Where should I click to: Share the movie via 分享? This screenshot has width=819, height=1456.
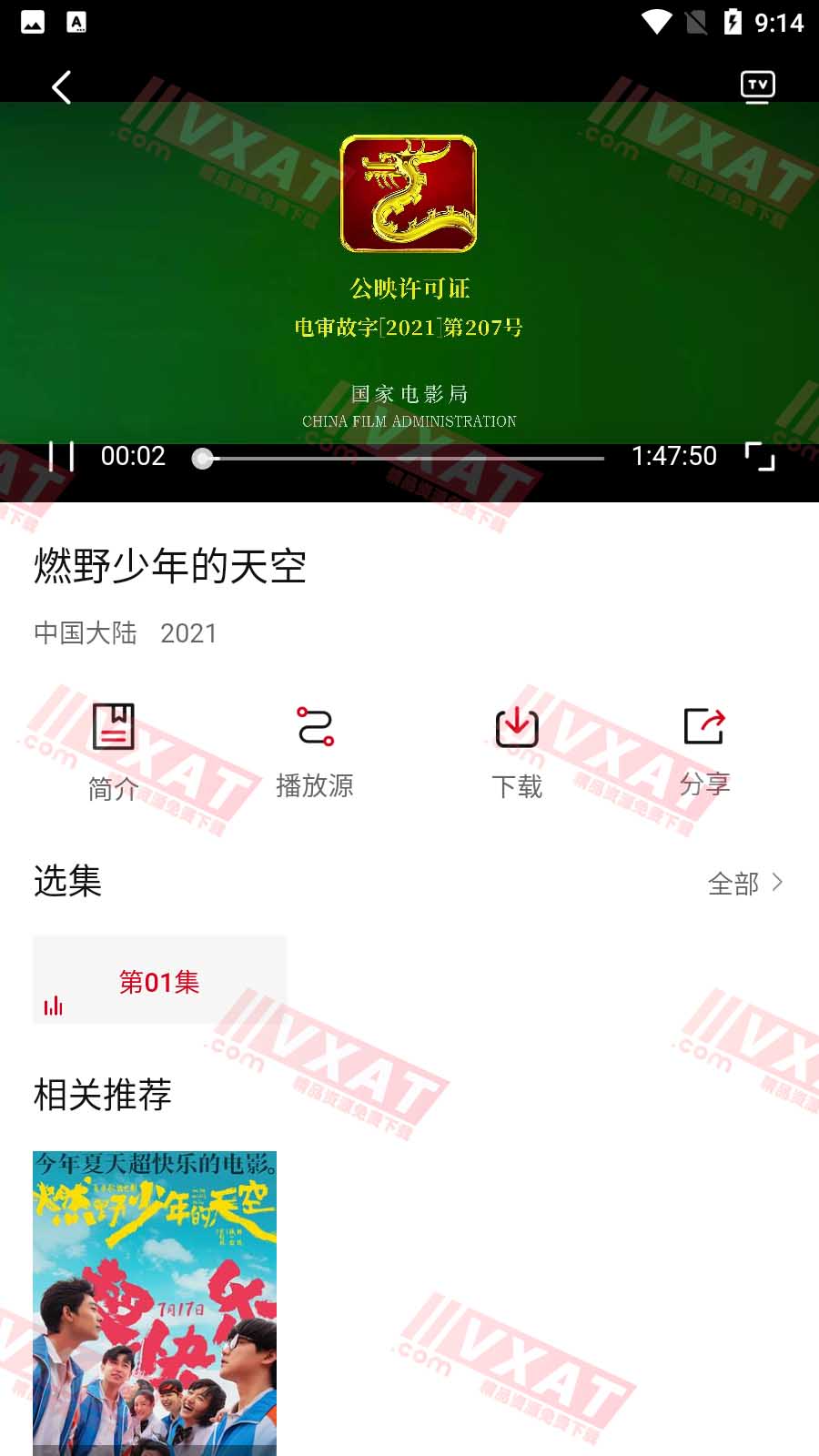point(704,751)
